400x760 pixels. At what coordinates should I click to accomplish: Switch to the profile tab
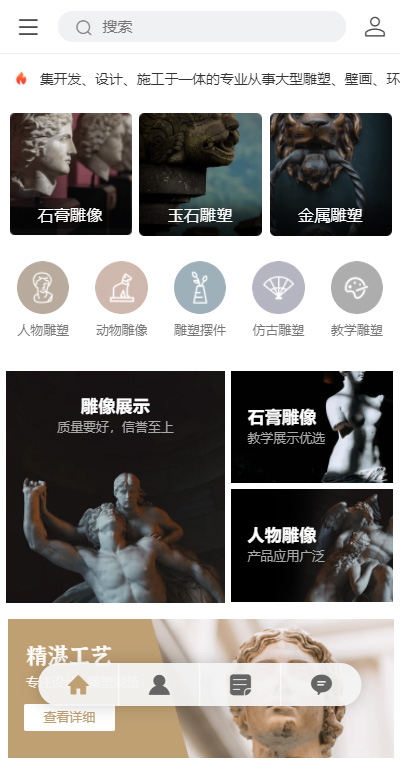click(x=159, y=685)
